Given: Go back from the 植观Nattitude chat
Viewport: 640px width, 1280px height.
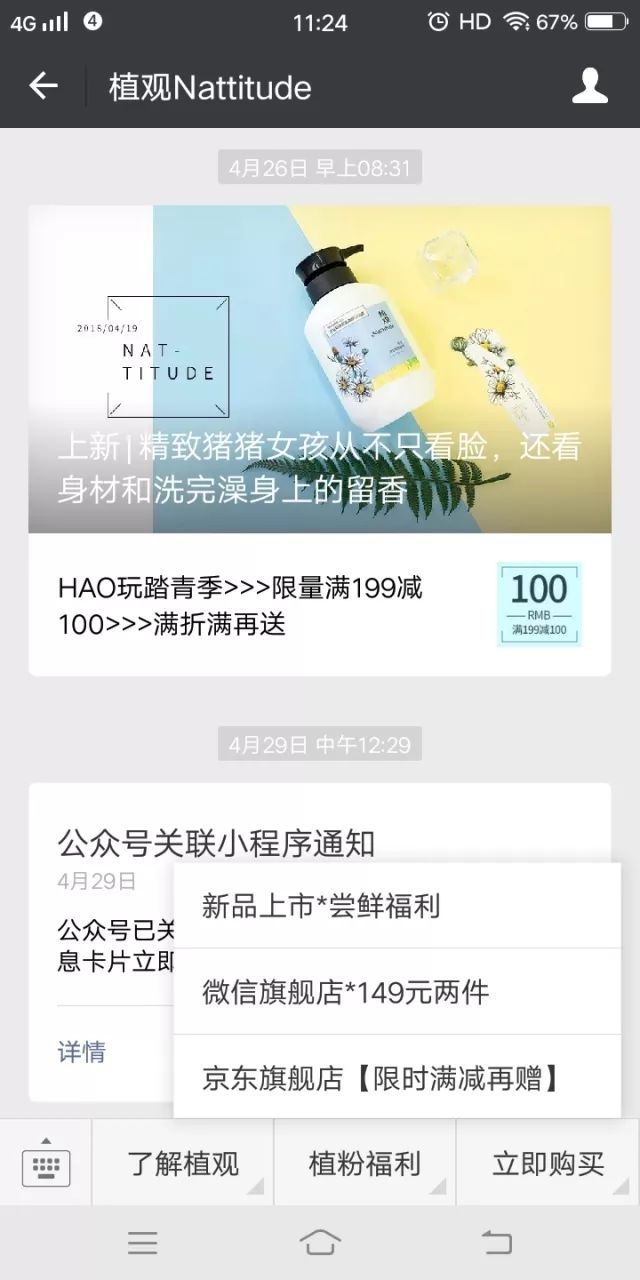Looking at the screenshot, I should point(43,87).
